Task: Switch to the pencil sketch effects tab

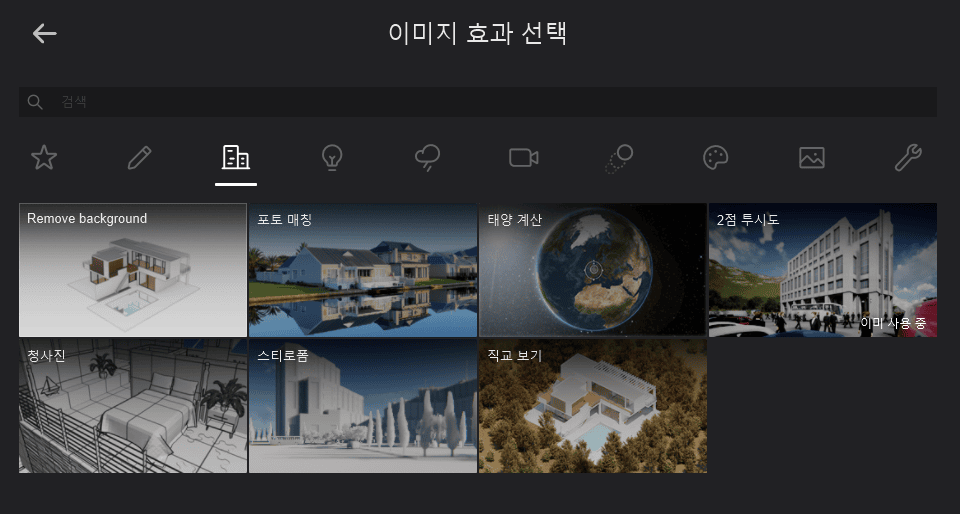Action: [140, 157]
